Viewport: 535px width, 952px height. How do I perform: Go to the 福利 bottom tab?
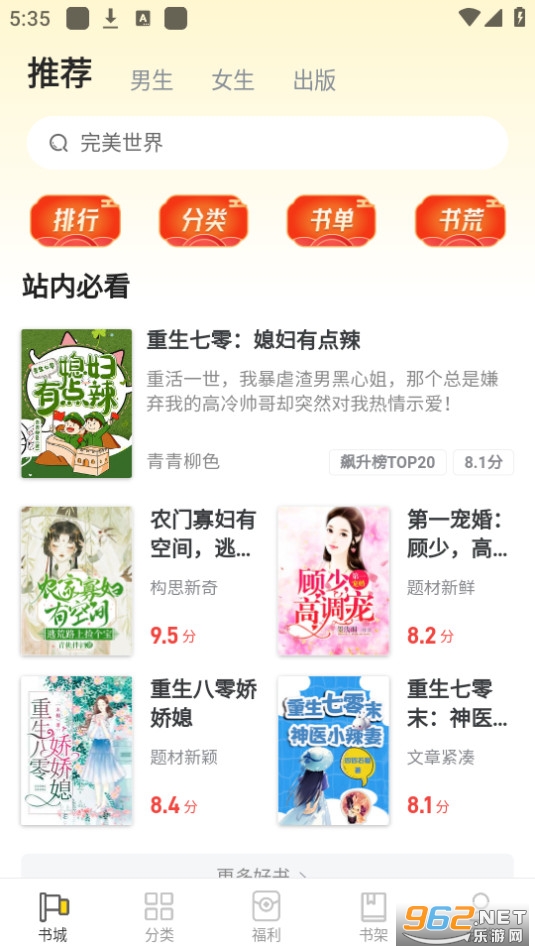pos(266,917)
